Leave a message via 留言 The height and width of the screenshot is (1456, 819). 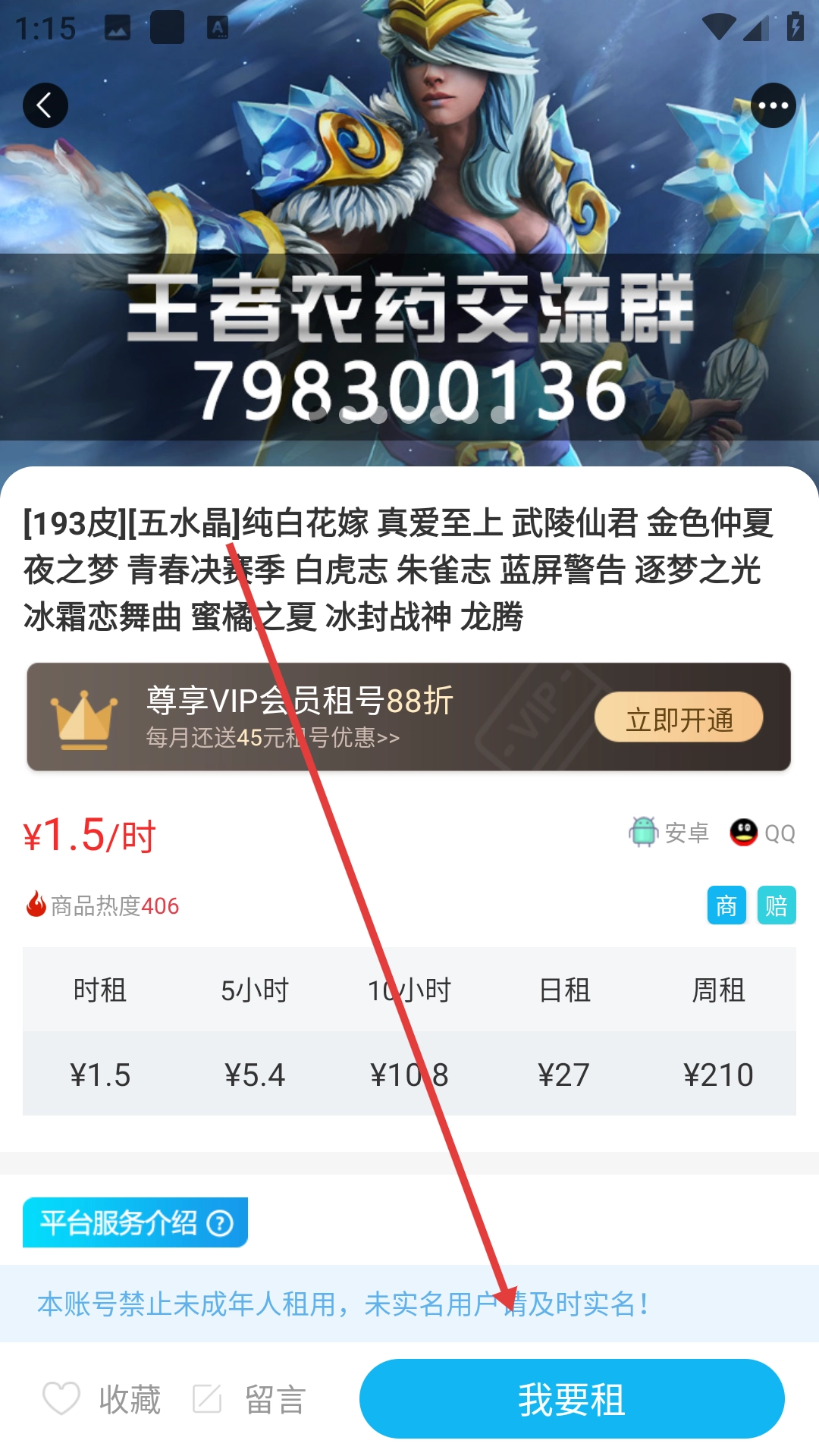249,1399
